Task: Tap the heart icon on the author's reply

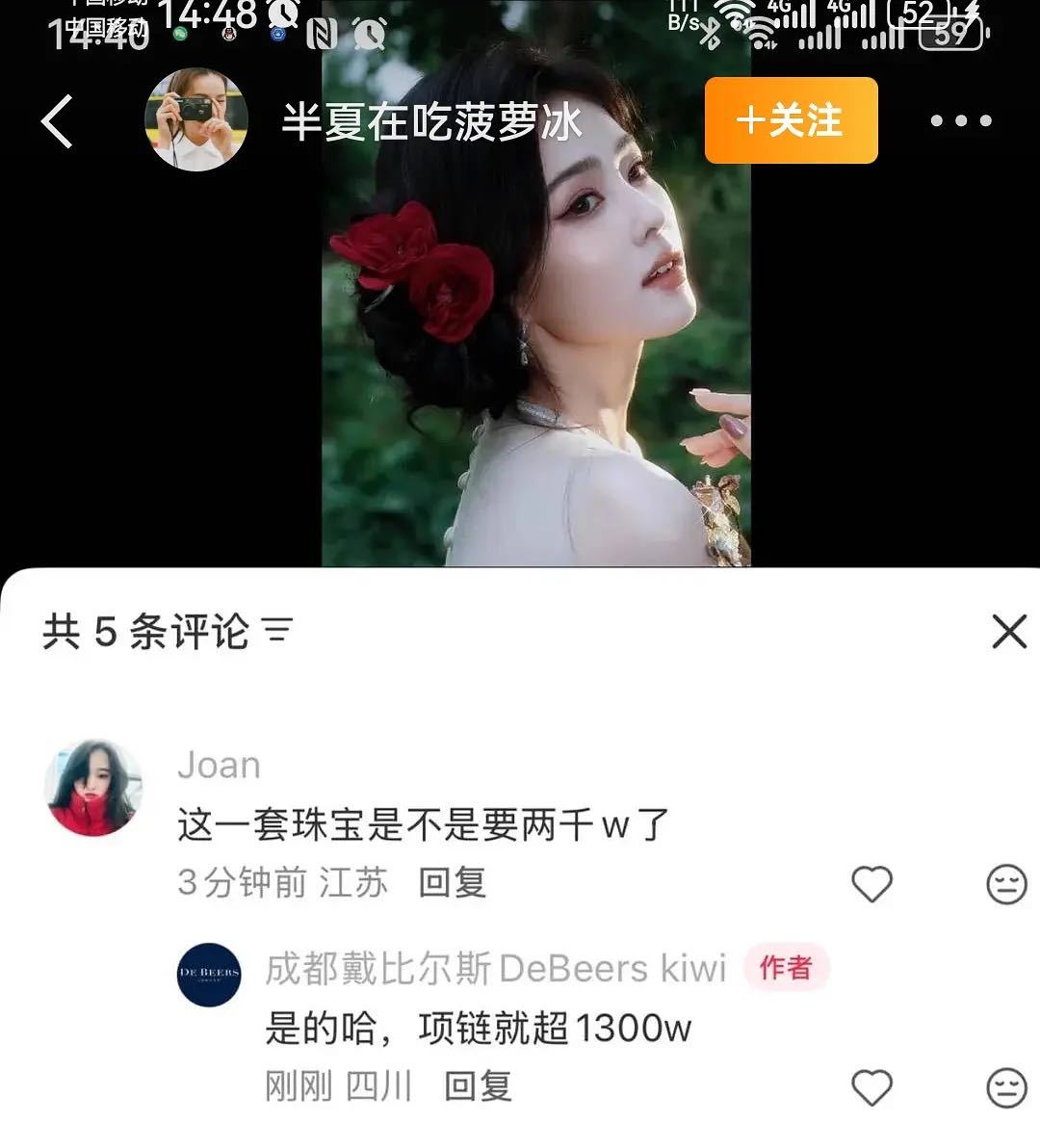Action: [x=872, y=1086]
